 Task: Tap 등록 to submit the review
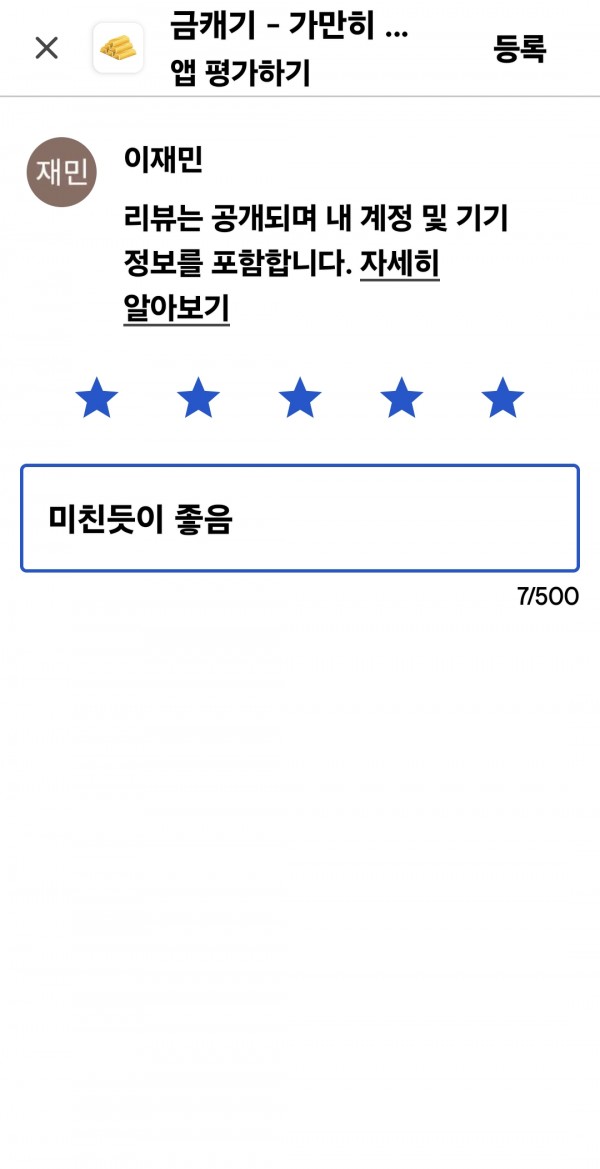(x=520, y=48)
